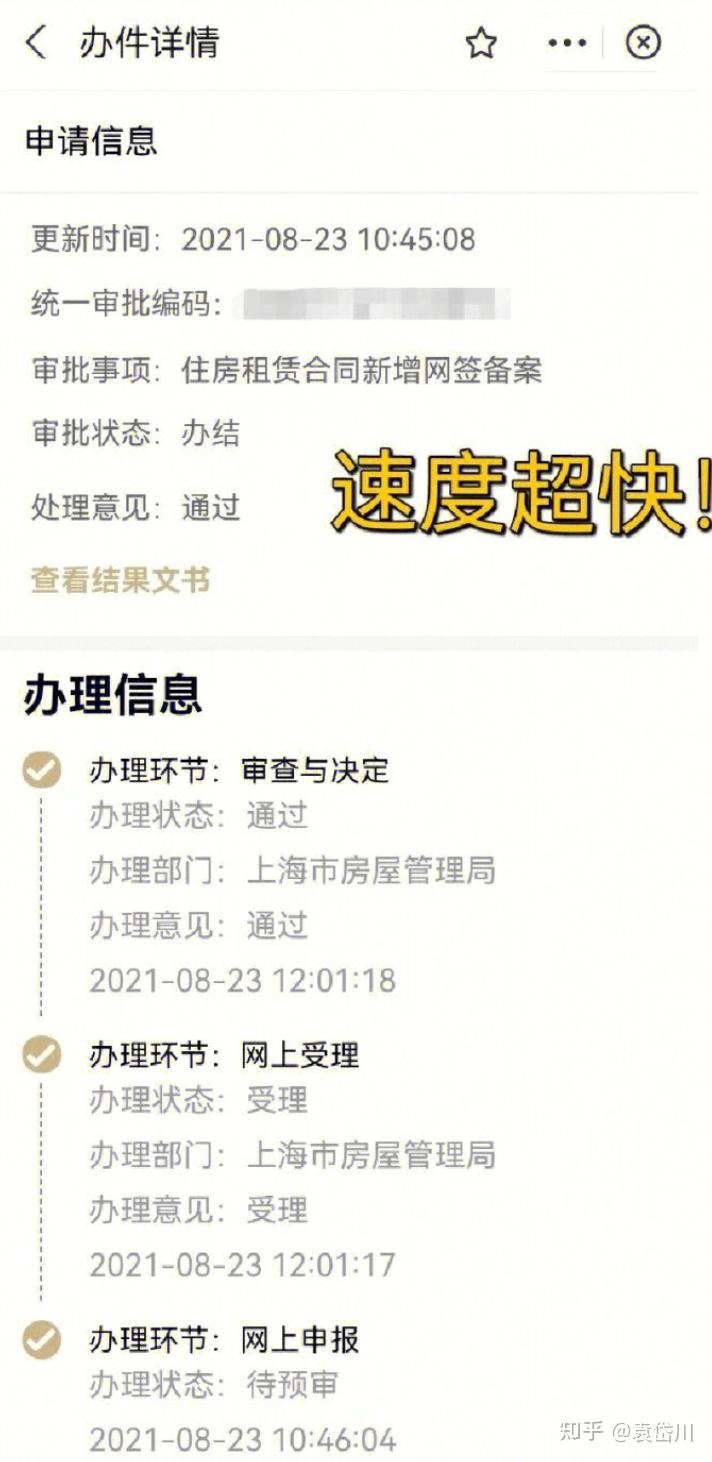
Task: Open 查看结果文书 link
Action: point(120,580)
